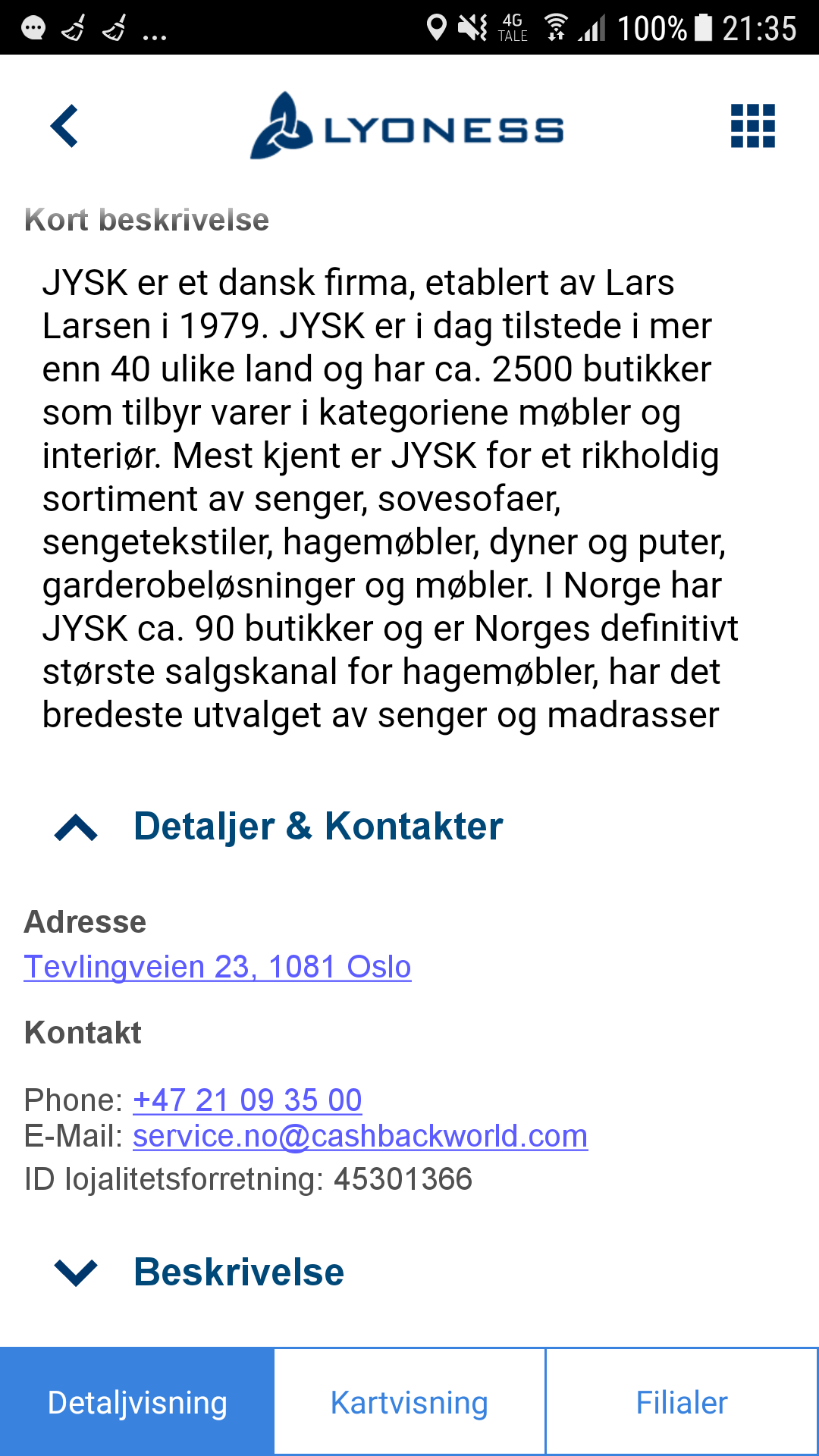Expand the Beskrivelse section

pos(200,1272)
